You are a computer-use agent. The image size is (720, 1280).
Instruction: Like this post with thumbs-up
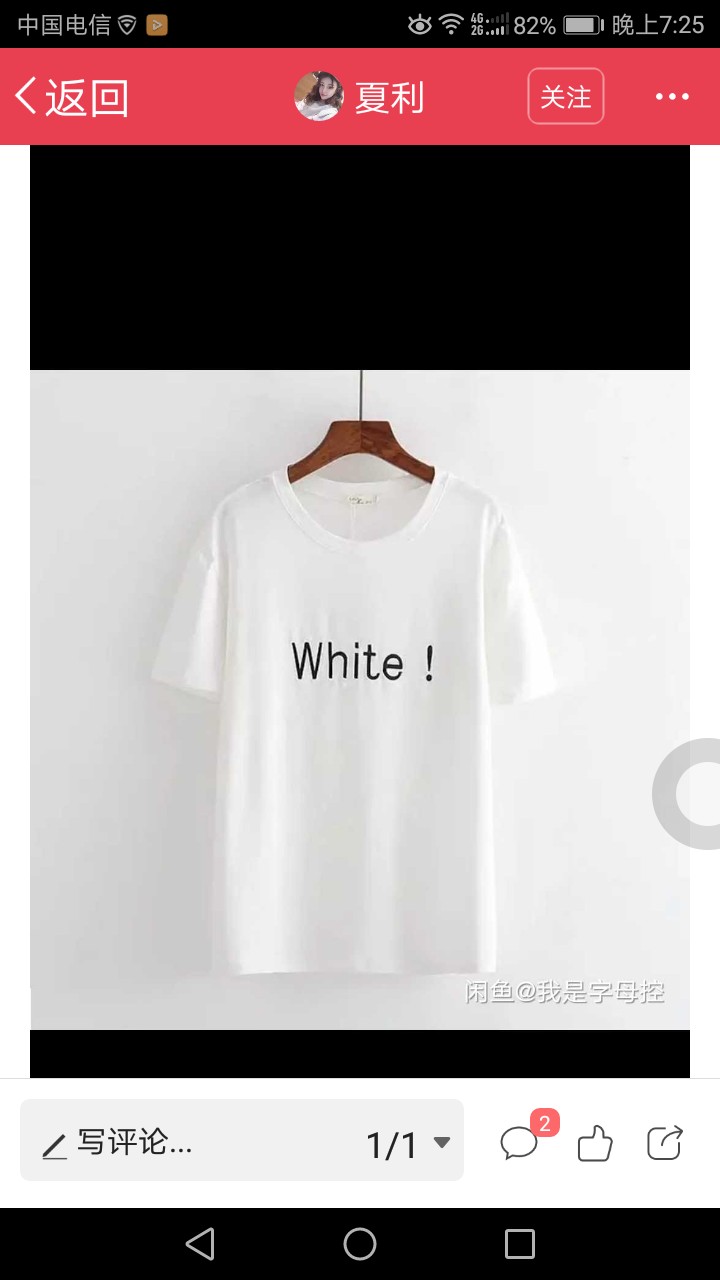(x=595, y=1142)
